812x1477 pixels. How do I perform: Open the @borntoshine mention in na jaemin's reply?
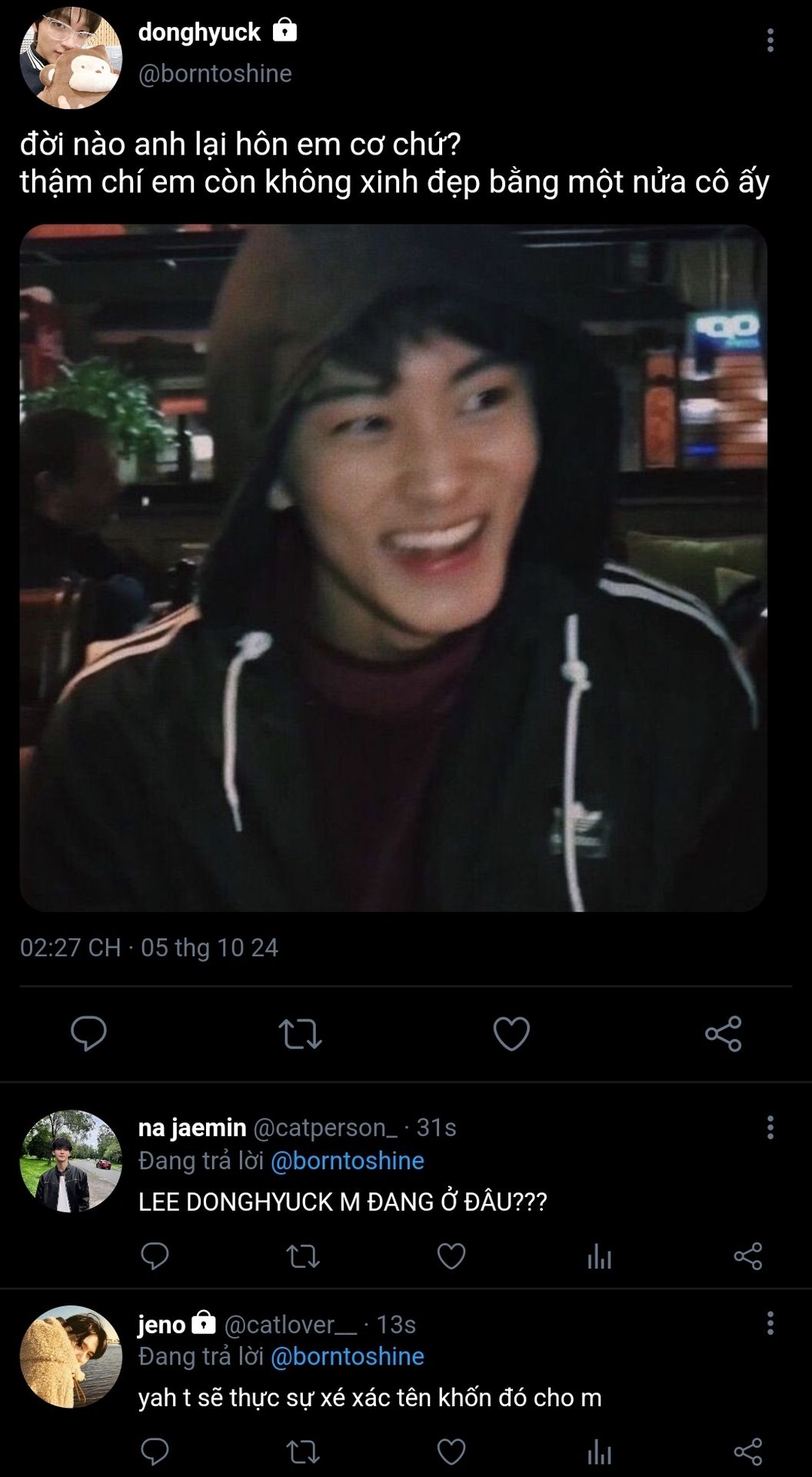point(348,1160)
